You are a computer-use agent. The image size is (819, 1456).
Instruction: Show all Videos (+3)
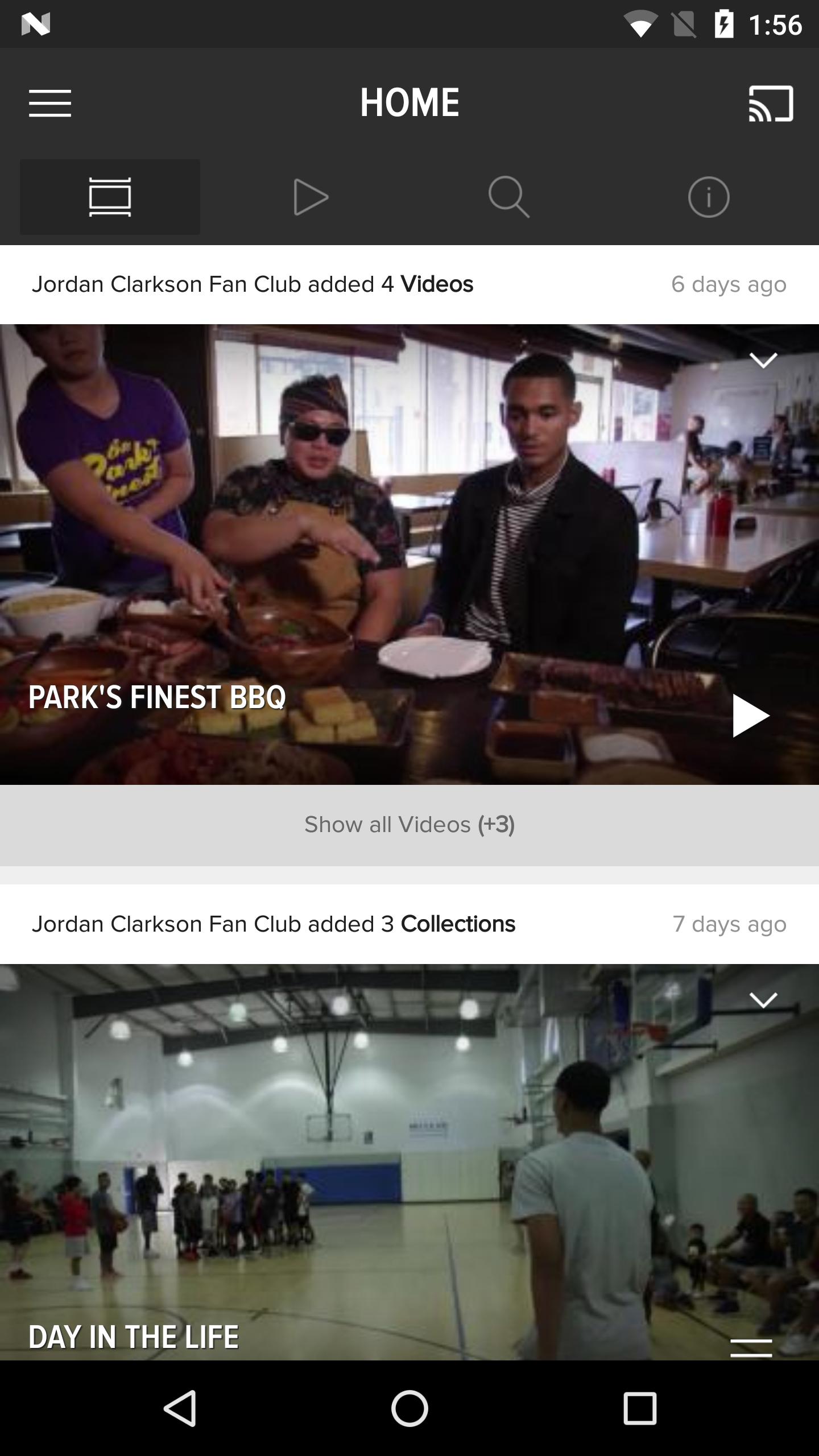(409, 825)
